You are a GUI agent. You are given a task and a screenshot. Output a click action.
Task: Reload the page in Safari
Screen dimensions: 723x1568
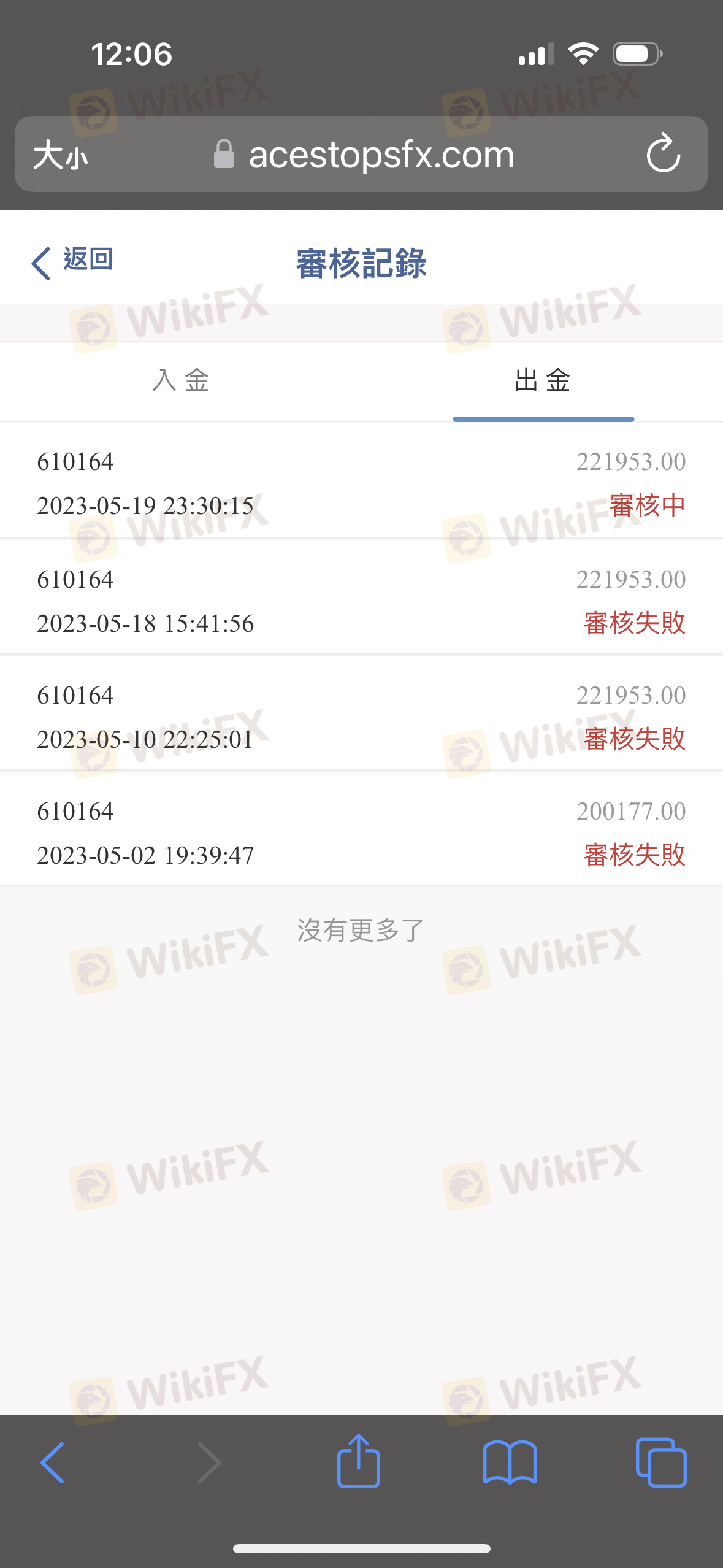[663, 154]
